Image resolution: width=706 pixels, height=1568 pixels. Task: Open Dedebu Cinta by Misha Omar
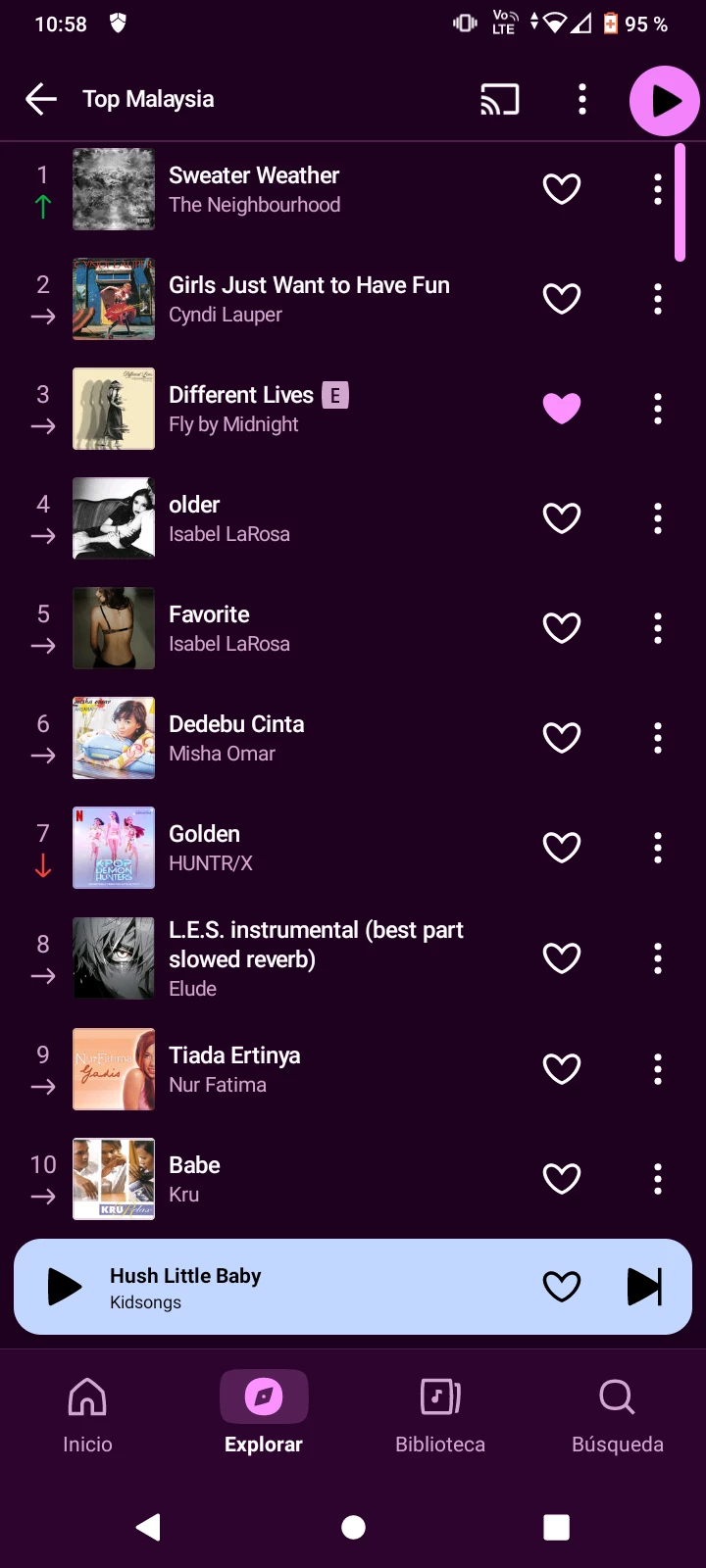pyautogui.click(x=294, y=738)
